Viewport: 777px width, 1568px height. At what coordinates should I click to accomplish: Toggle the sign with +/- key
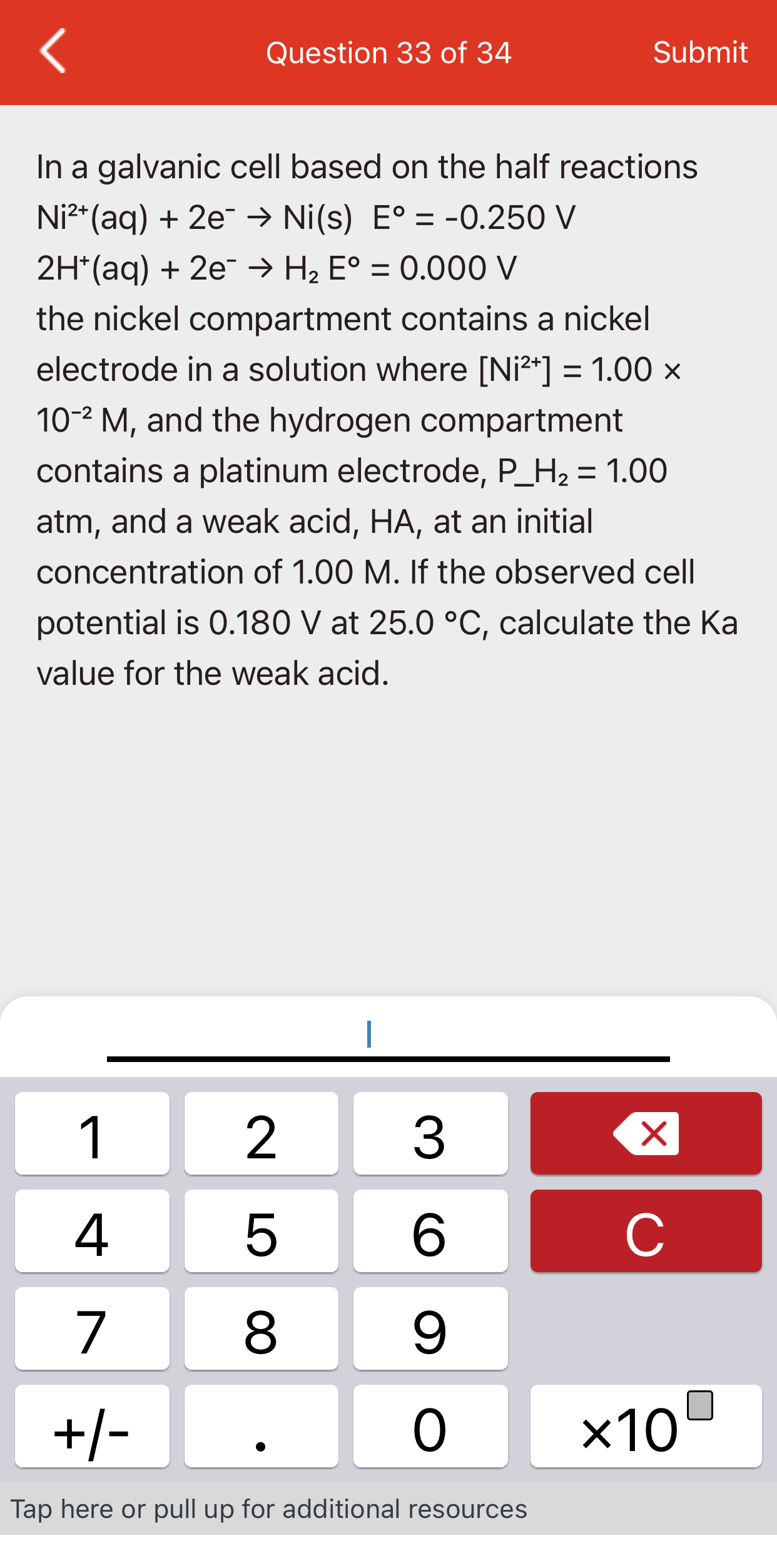[92, 1426]
